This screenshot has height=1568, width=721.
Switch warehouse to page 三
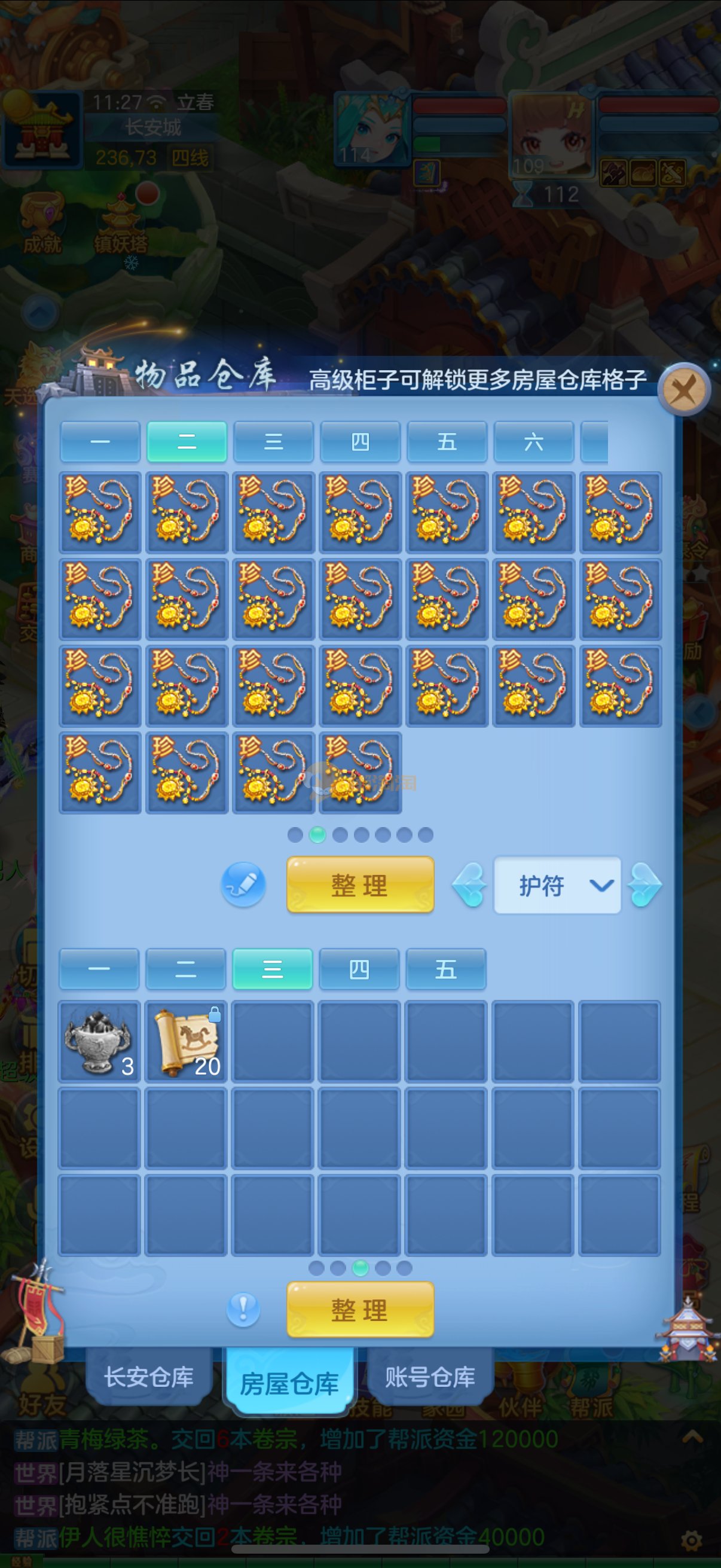[273, 442]
